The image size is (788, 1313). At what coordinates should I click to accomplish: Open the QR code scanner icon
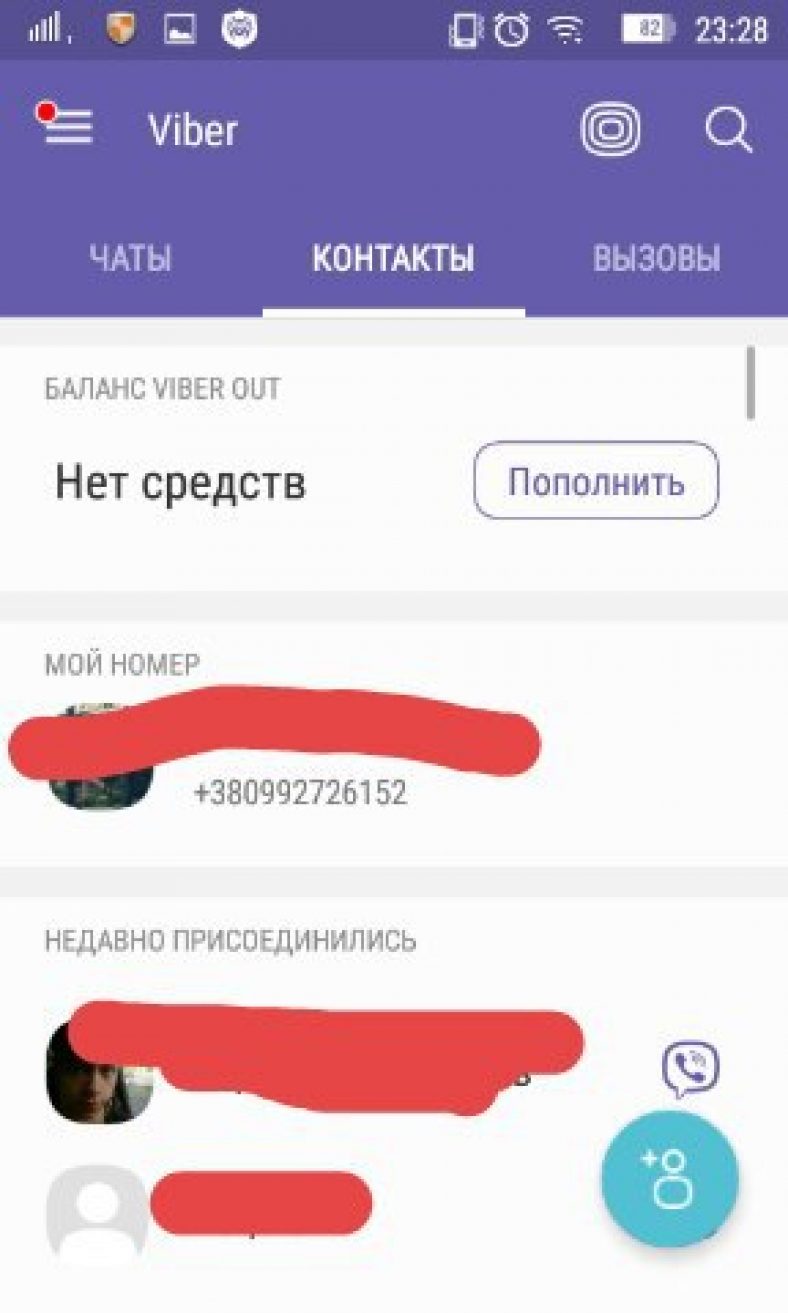[x=611, y=130]
